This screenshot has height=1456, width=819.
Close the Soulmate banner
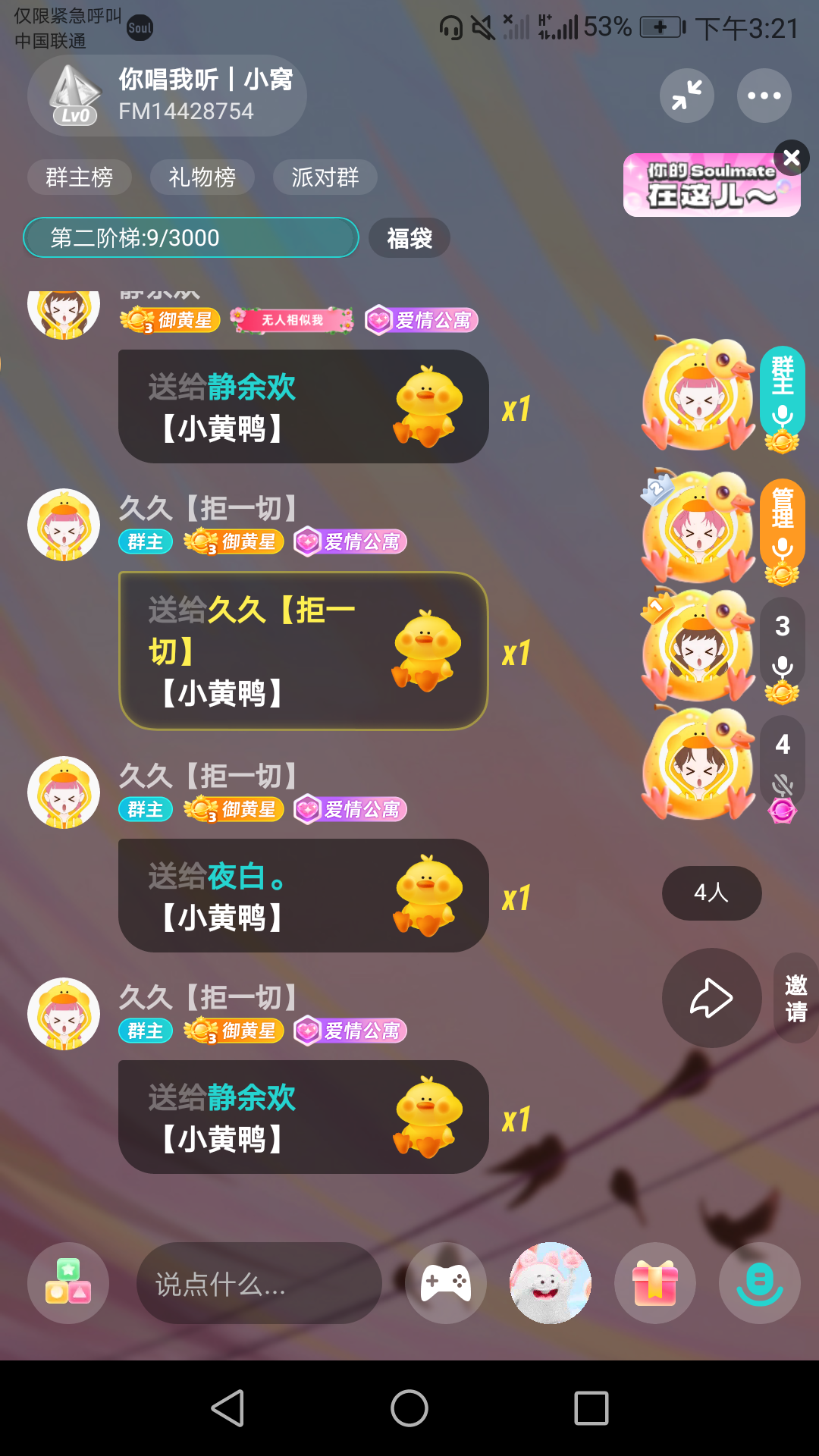[792, 158]
